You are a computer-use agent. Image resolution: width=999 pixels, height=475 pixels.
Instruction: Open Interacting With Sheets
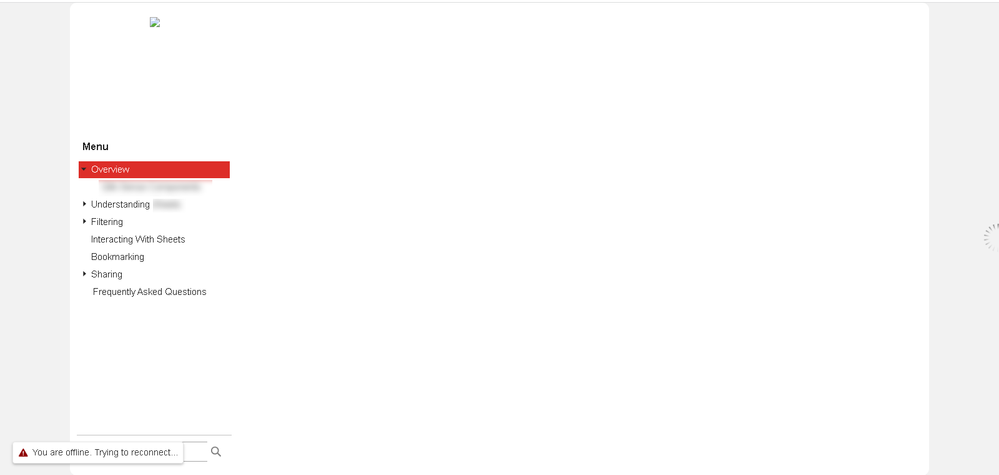138,239
